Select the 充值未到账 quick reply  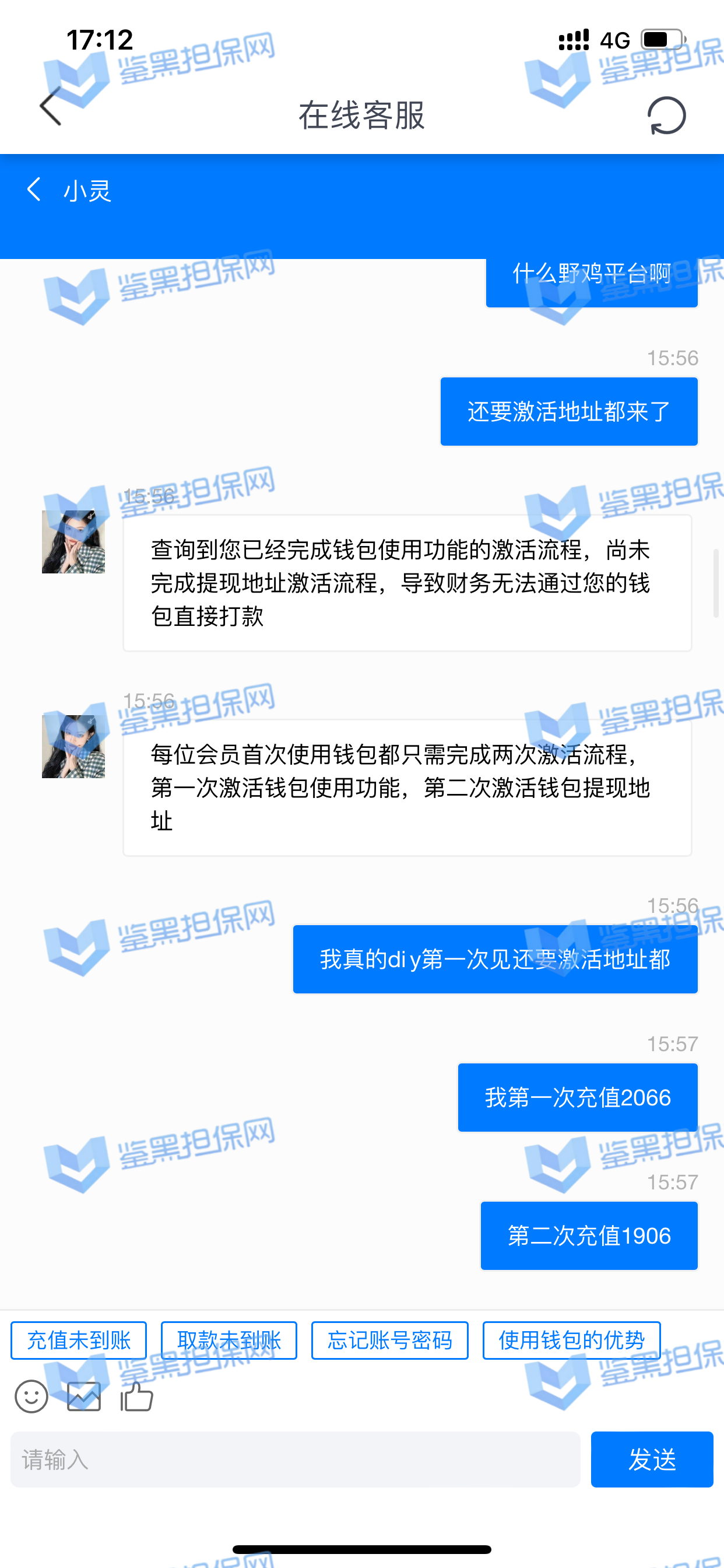79,1340
